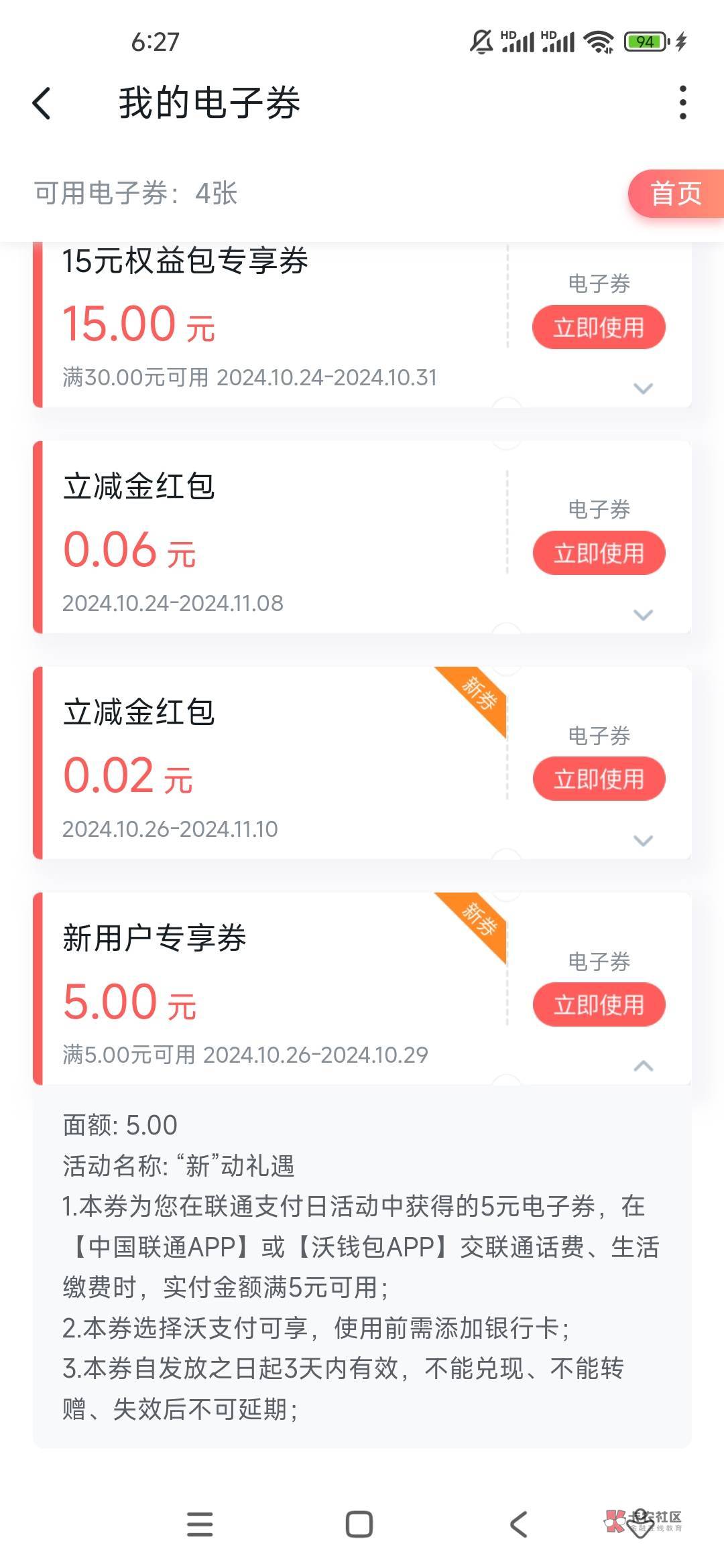Use the 15元权益包专享券 coupon now

[599, 328]
